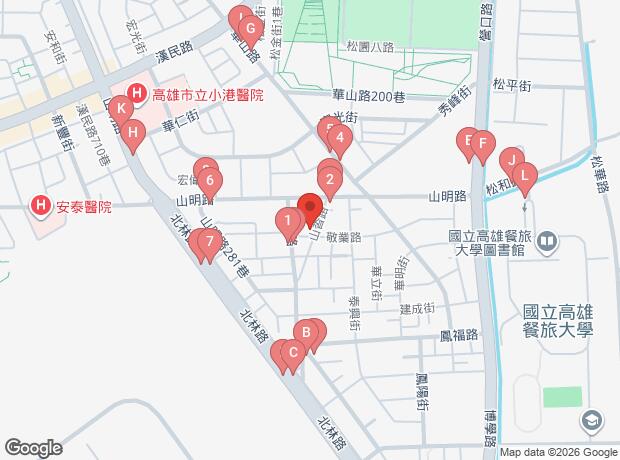Viewport: 620px width, 460px height.
Task: Open numbered marker 2
Action: tap(329, 181)
